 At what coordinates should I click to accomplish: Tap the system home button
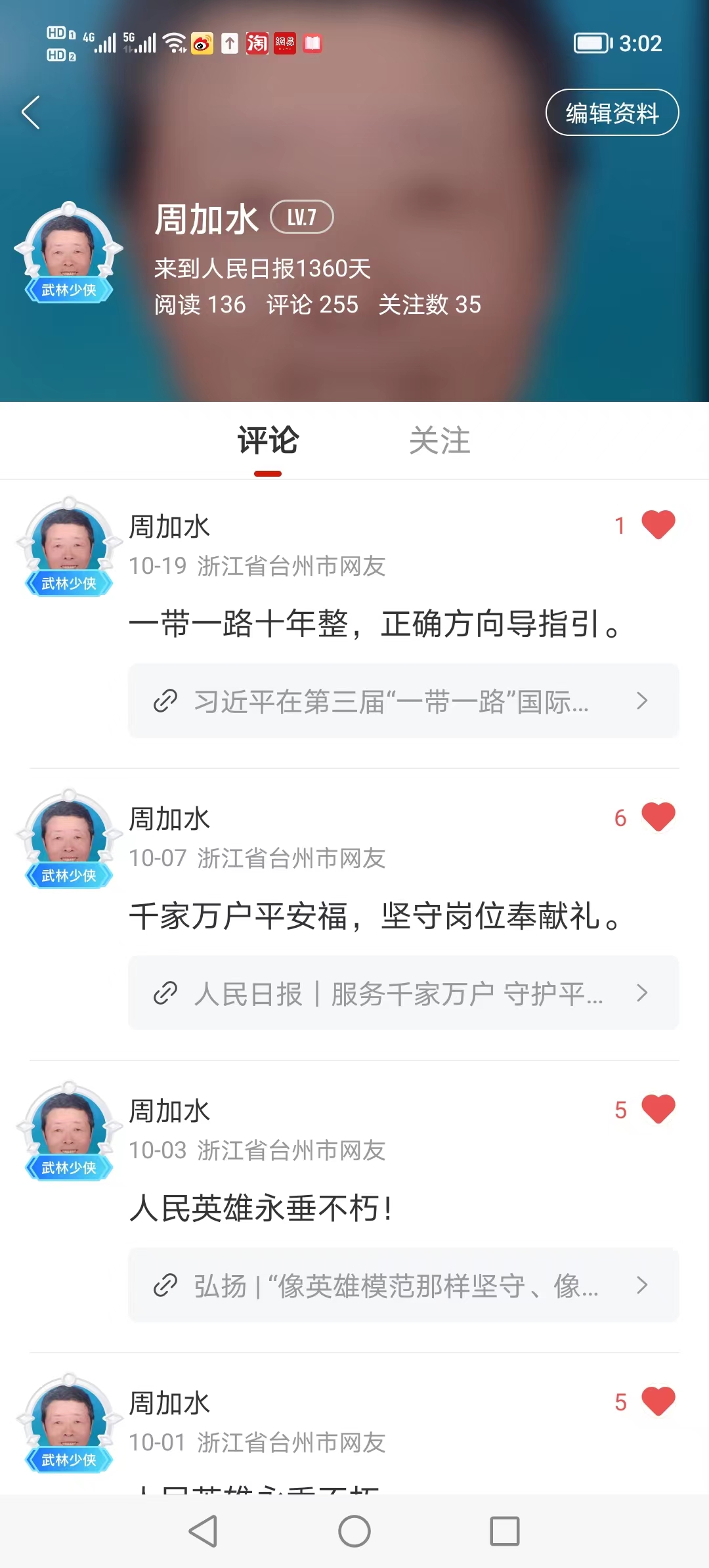[x=354, y=1531]
